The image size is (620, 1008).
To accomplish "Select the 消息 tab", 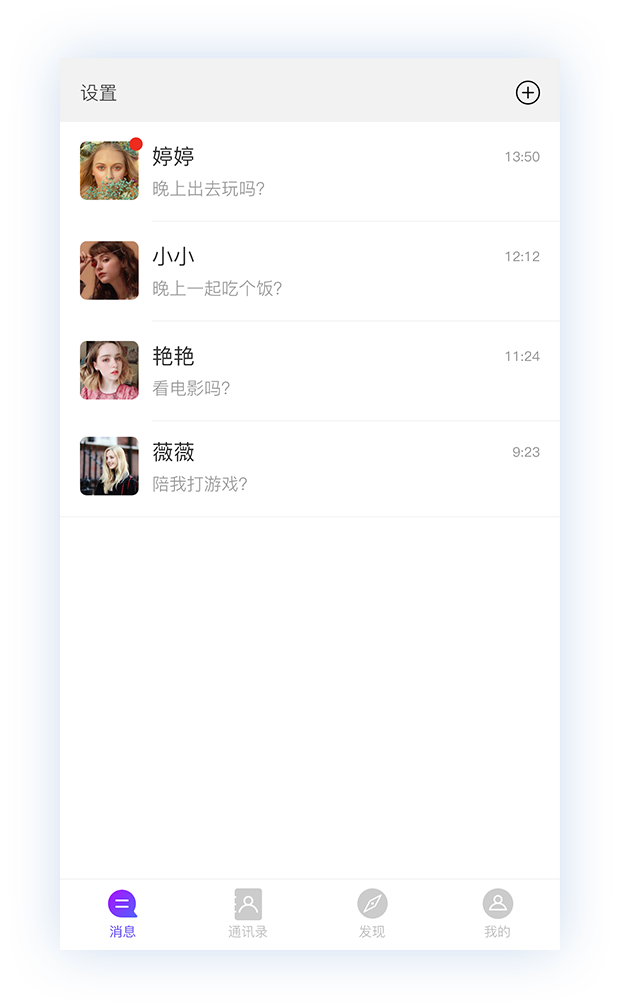I will click(x=122, y=914).
